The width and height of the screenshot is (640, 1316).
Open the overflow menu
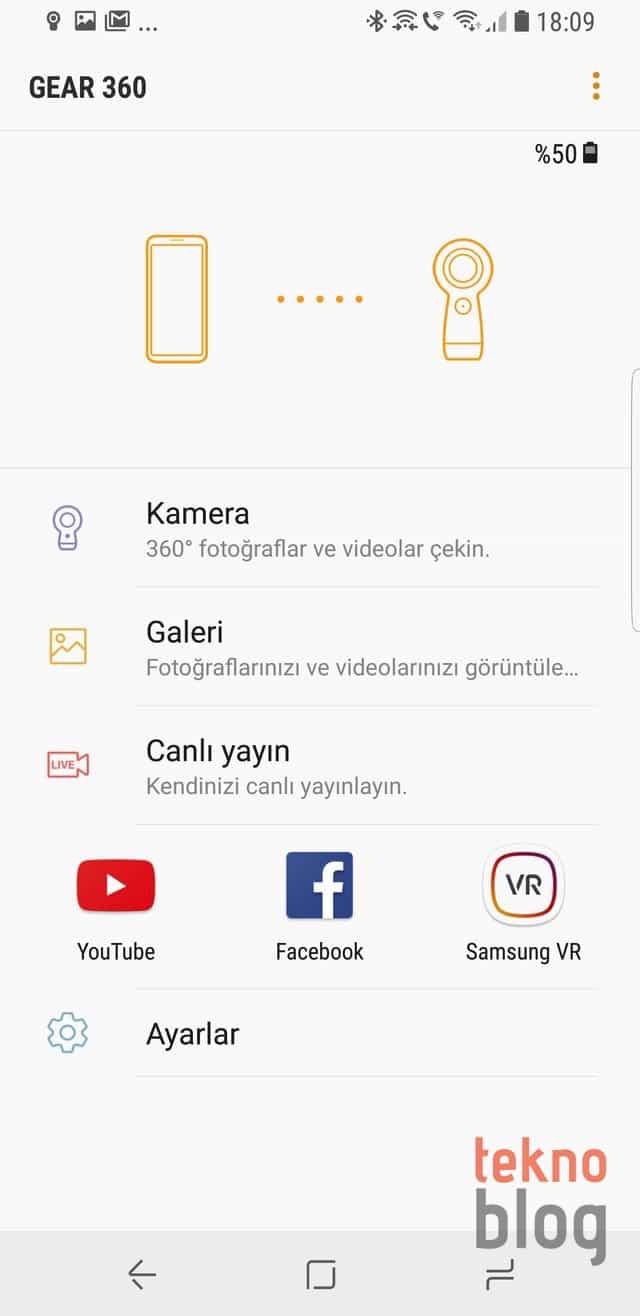pyautogui.click(x=596, y=86)
